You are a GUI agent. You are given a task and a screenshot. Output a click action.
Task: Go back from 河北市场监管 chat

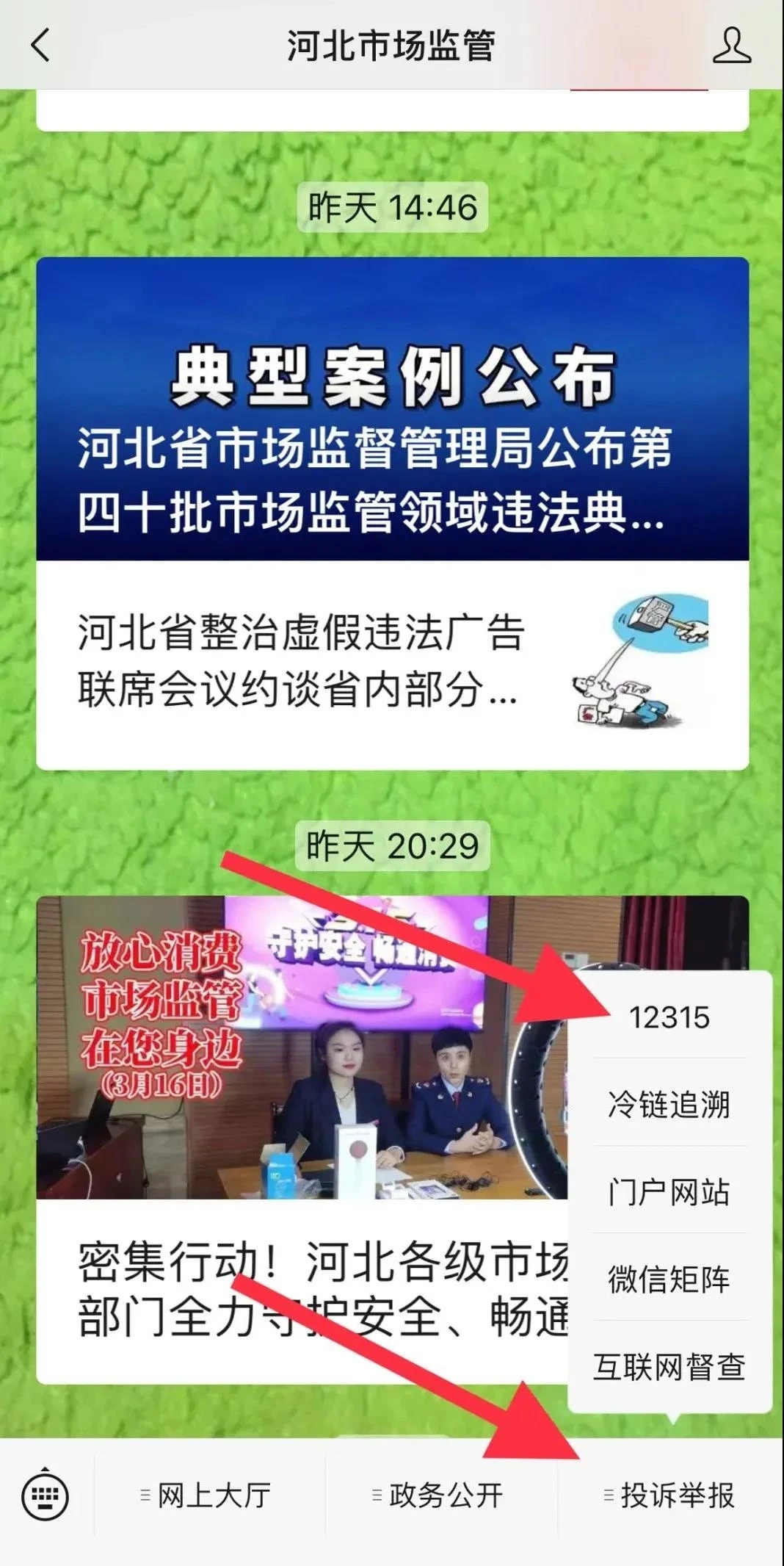[x=40, y=46]
